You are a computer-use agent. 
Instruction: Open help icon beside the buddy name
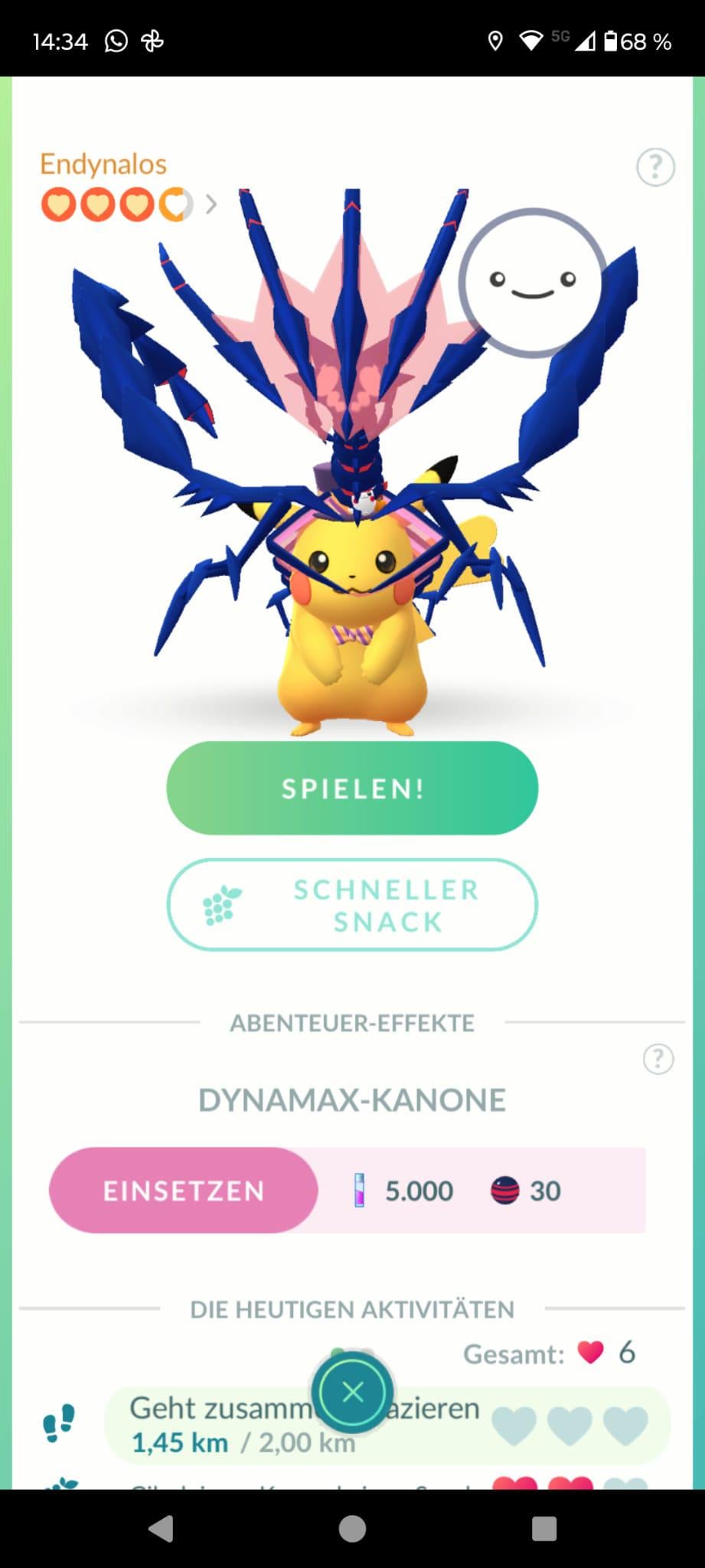[x=655, y=167]
